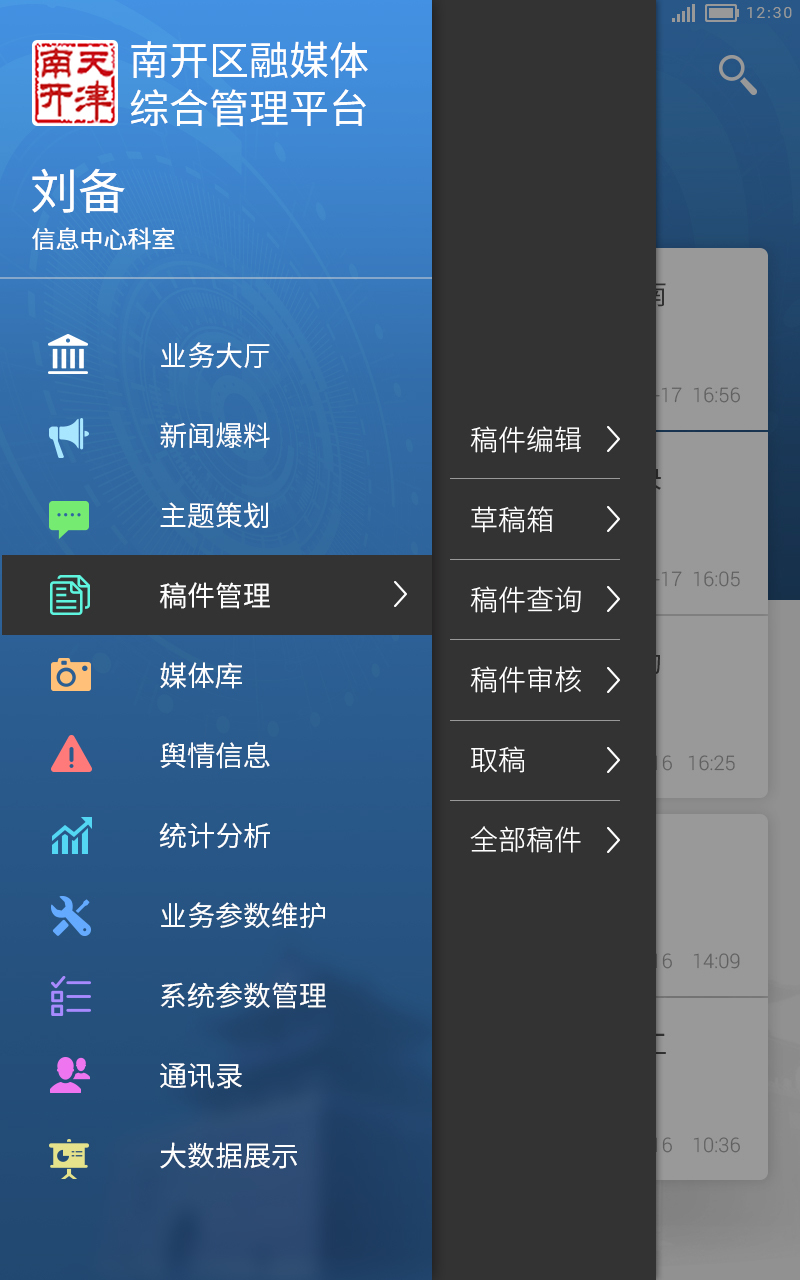Open 统计分析
The width and height of the screenshot is (800, 1280).
coord(216,836)
